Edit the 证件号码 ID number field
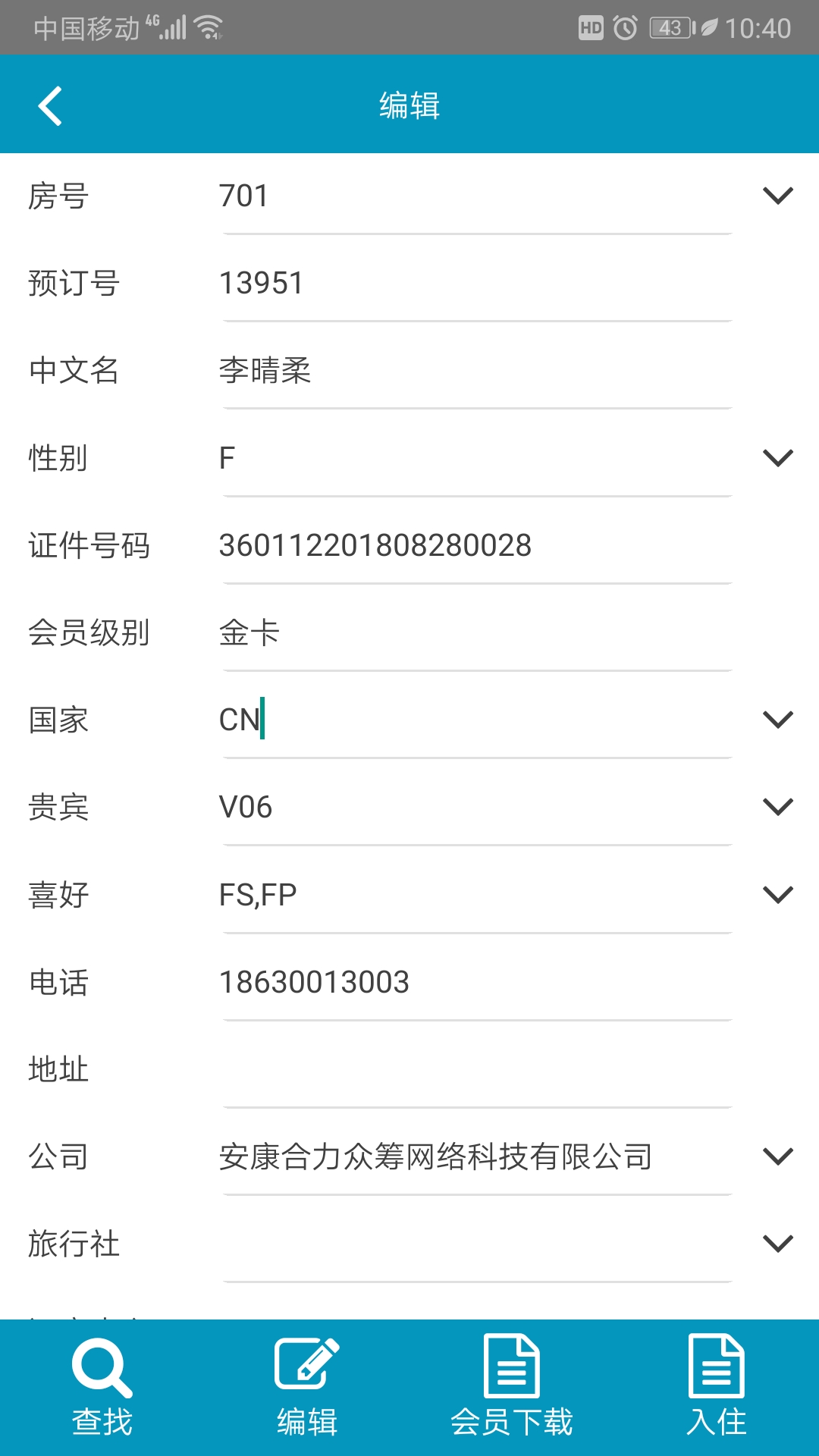The height and width of the screenshot is (1456, 819). pos(476,545)
